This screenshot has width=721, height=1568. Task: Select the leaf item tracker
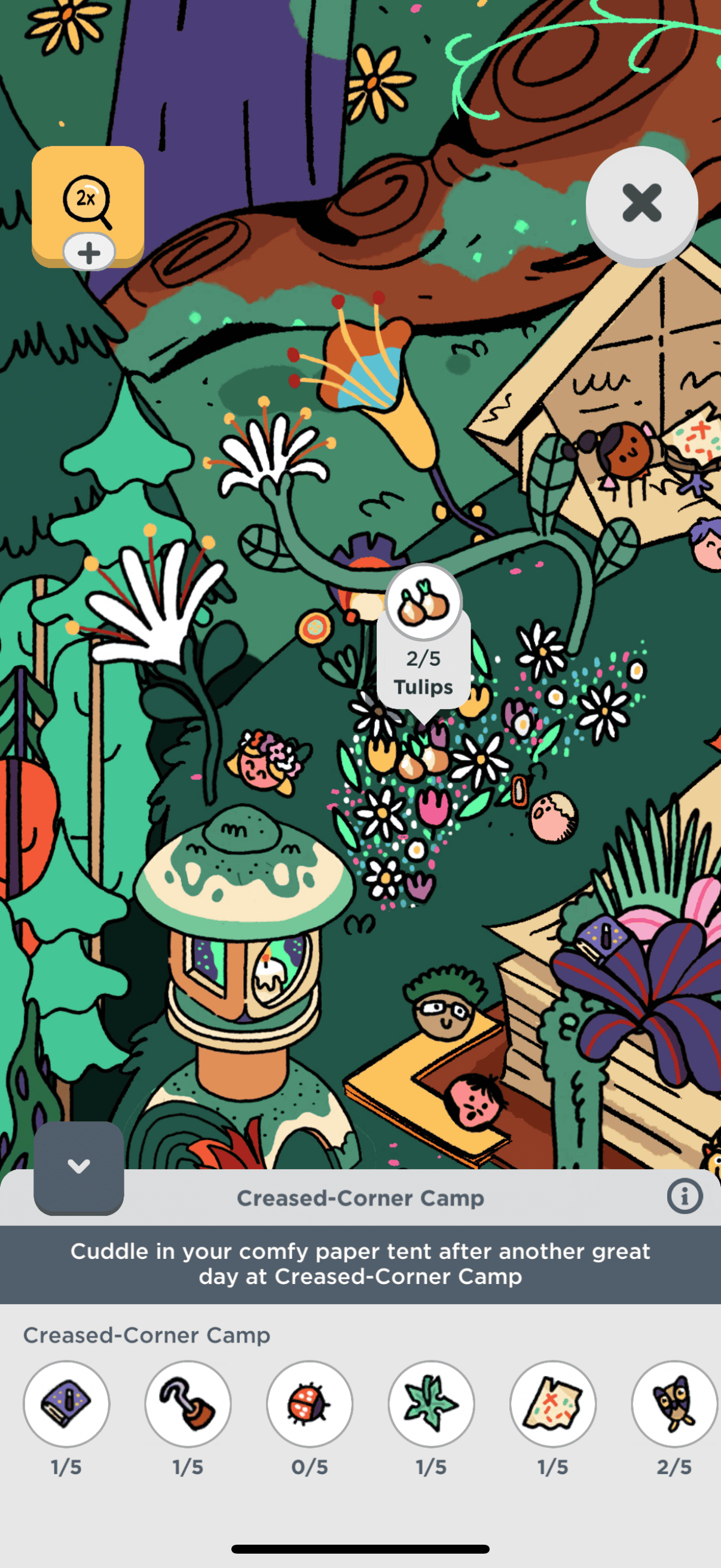(432, 1403)
